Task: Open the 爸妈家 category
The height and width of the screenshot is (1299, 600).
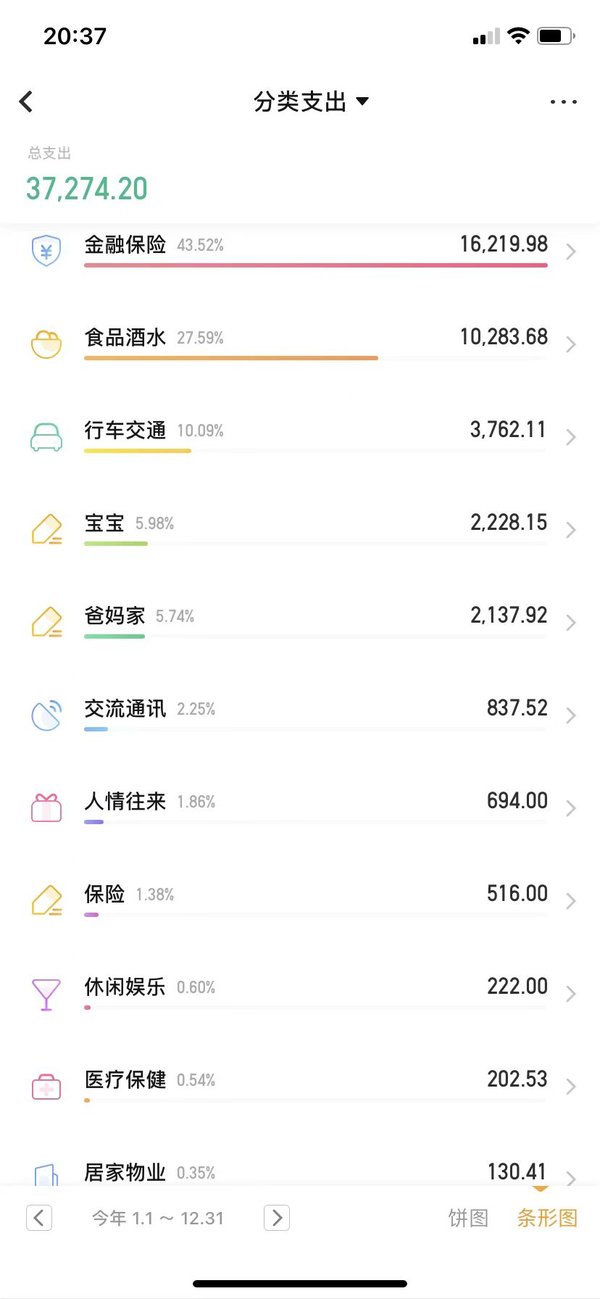Action: click(x=300, y=623)
